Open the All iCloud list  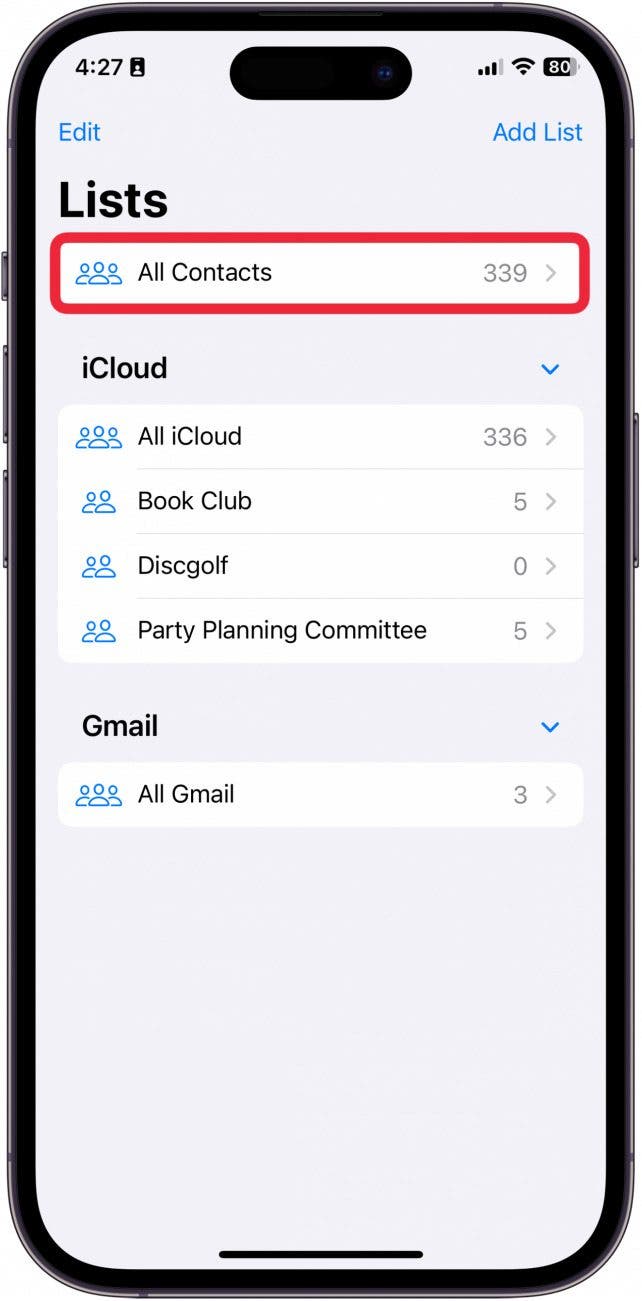[x=320, y=437]
